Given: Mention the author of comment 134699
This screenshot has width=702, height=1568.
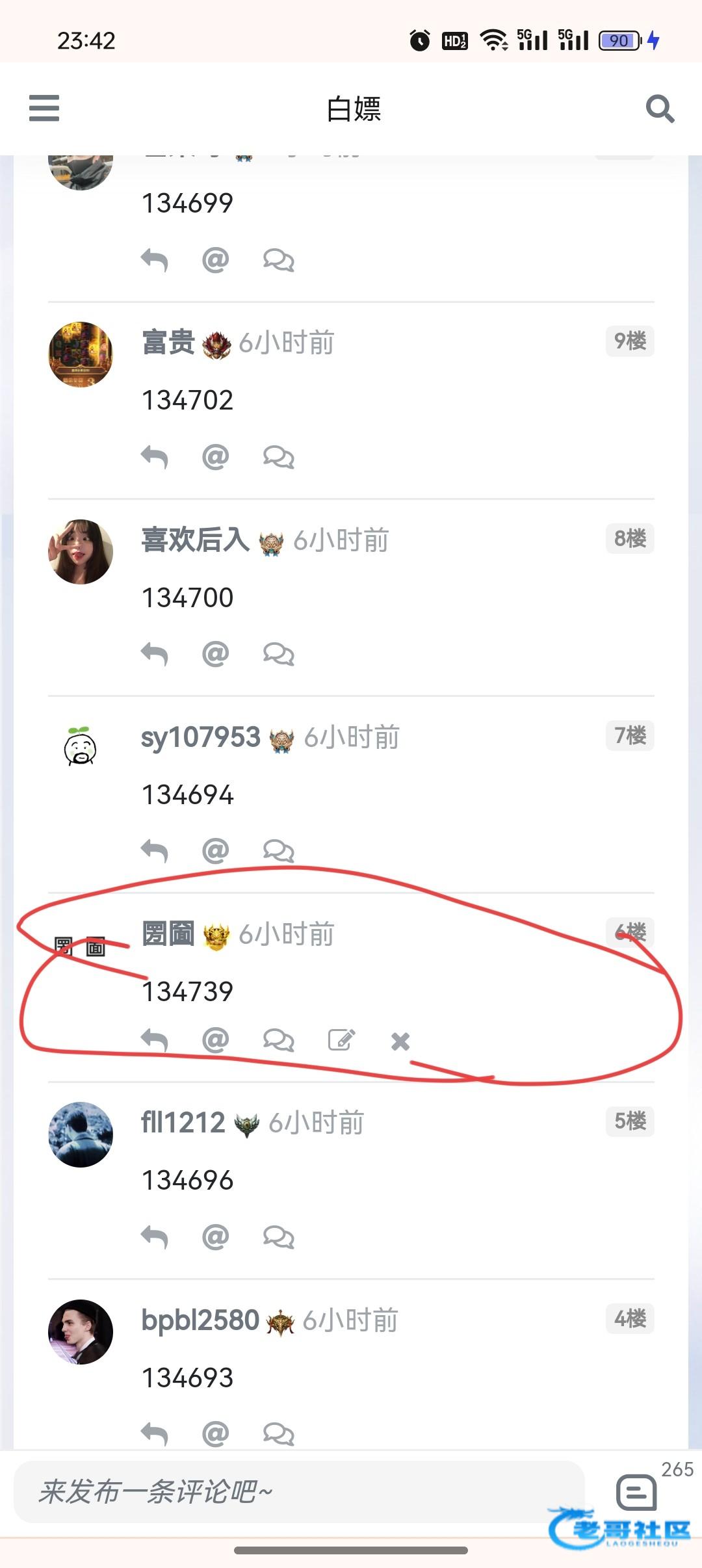Looking at the screenshot, I should pos(216,261).
